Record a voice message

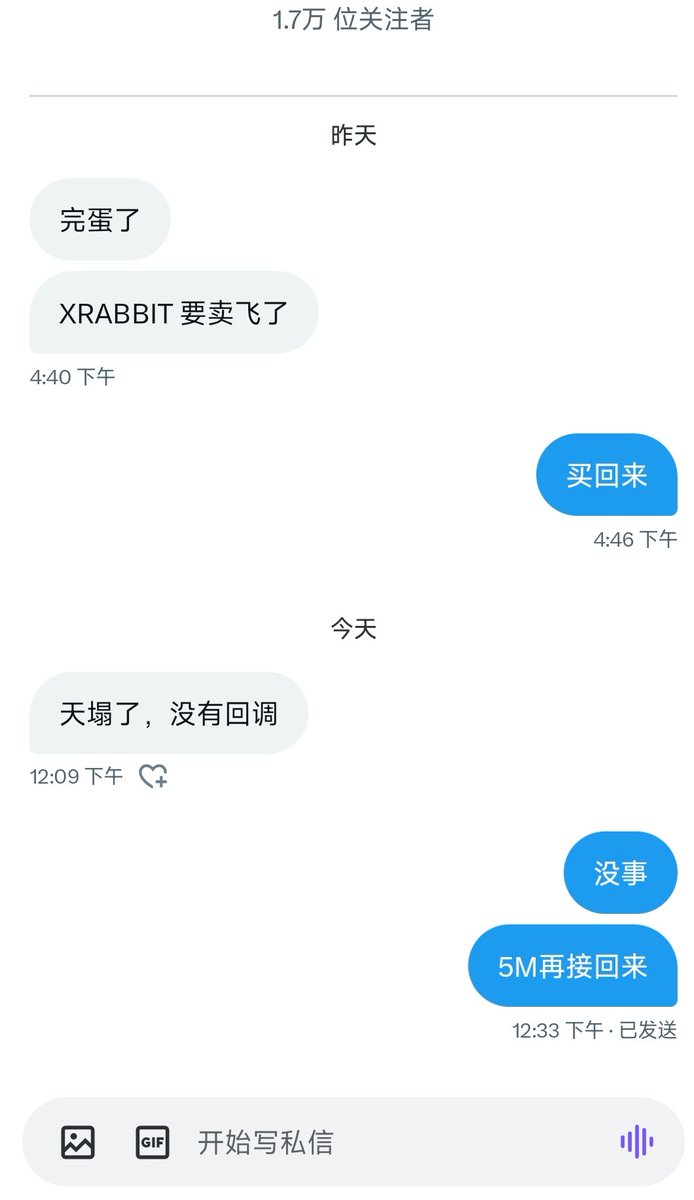(x=636, y=1141)
